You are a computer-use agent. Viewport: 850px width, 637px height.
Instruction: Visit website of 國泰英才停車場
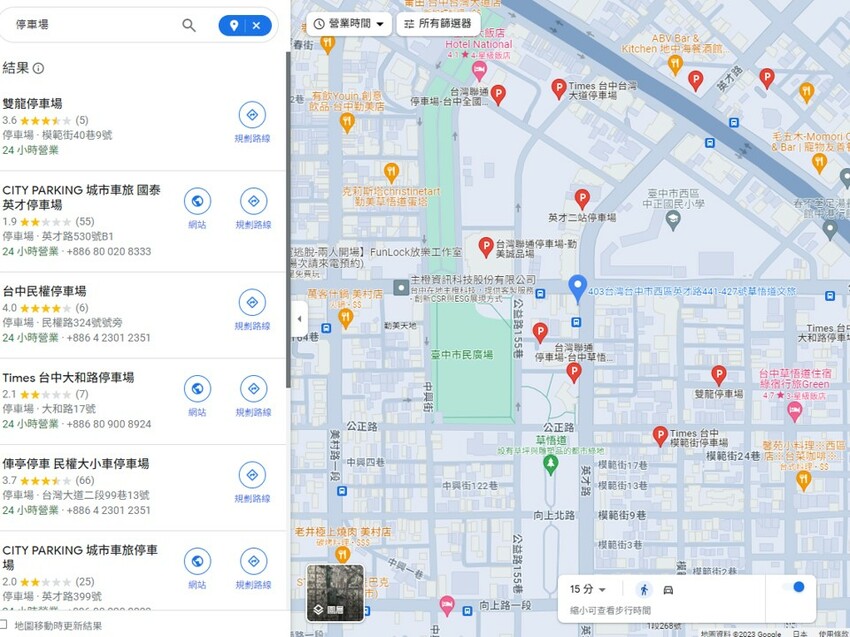click(197, 208)
